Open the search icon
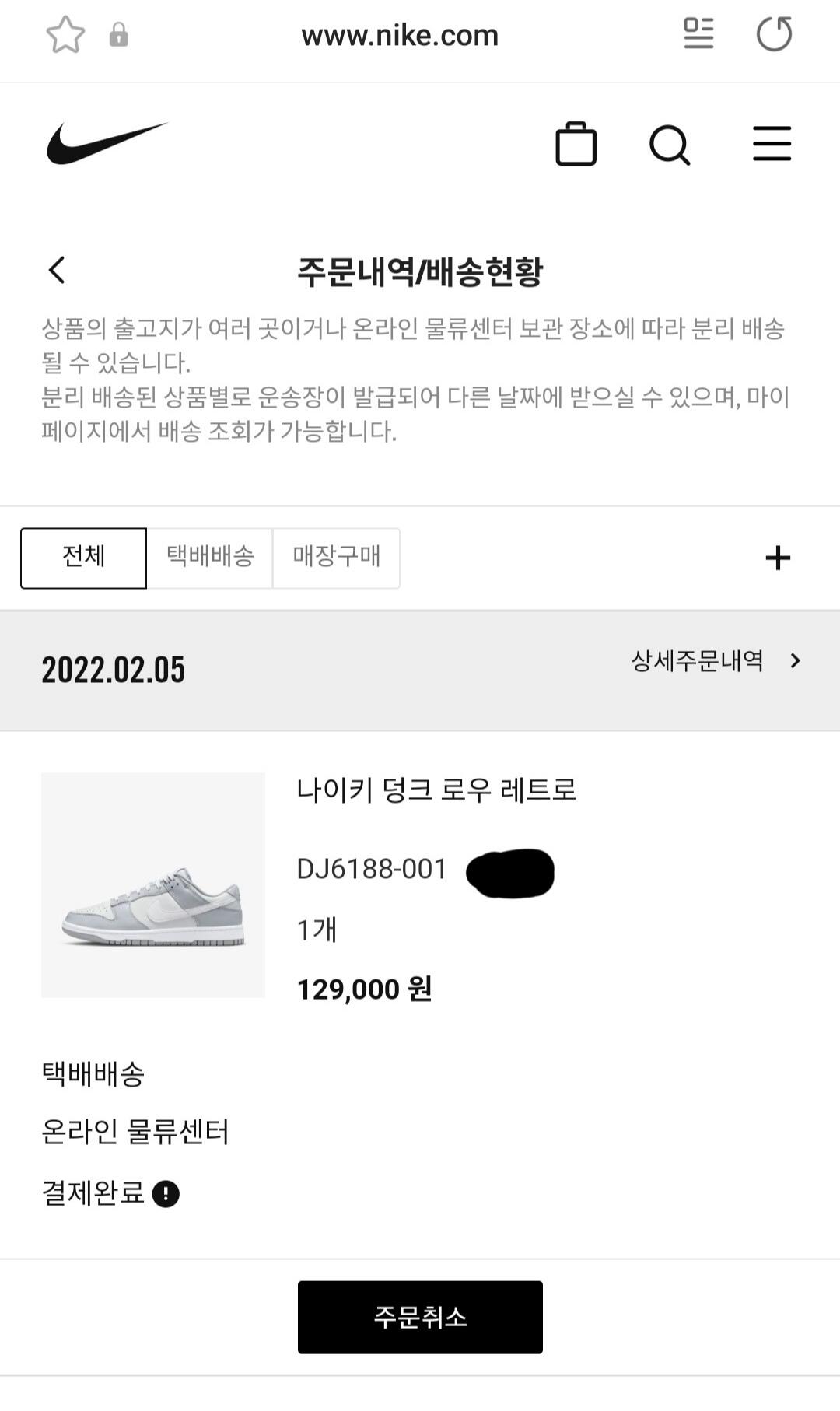 click(x=670, y=145)
